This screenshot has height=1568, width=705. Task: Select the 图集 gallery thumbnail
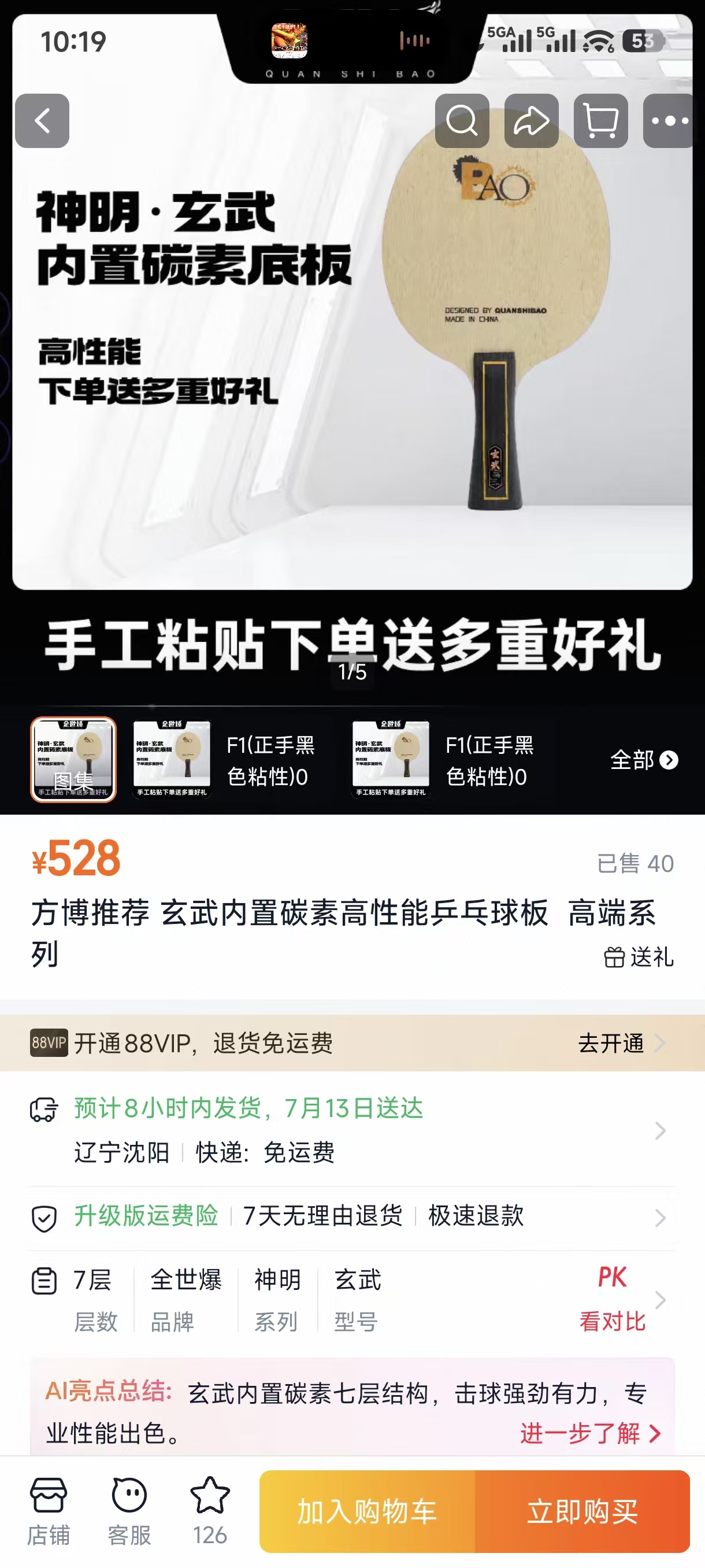[73, 760]
